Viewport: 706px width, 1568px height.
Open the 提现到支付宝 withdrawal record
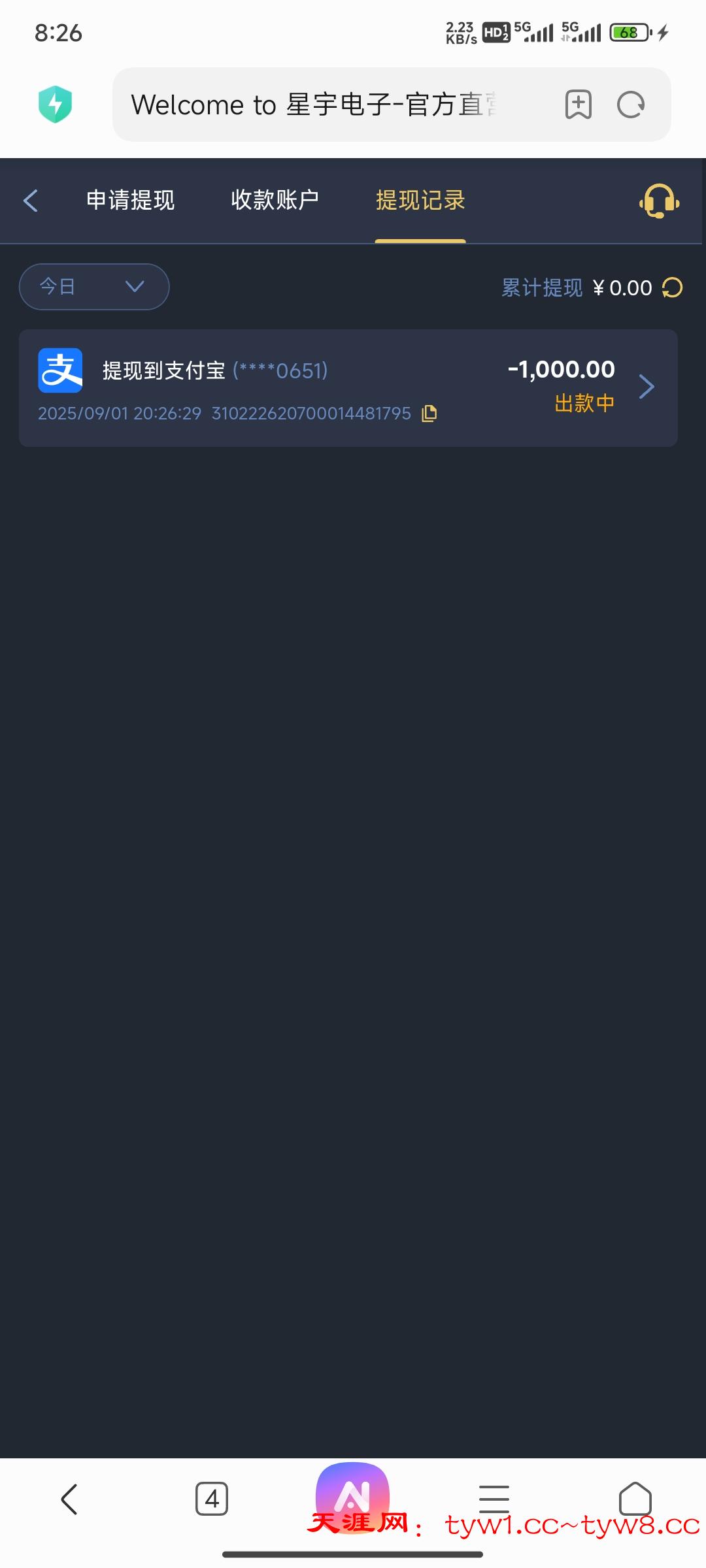tap(348, 388)
